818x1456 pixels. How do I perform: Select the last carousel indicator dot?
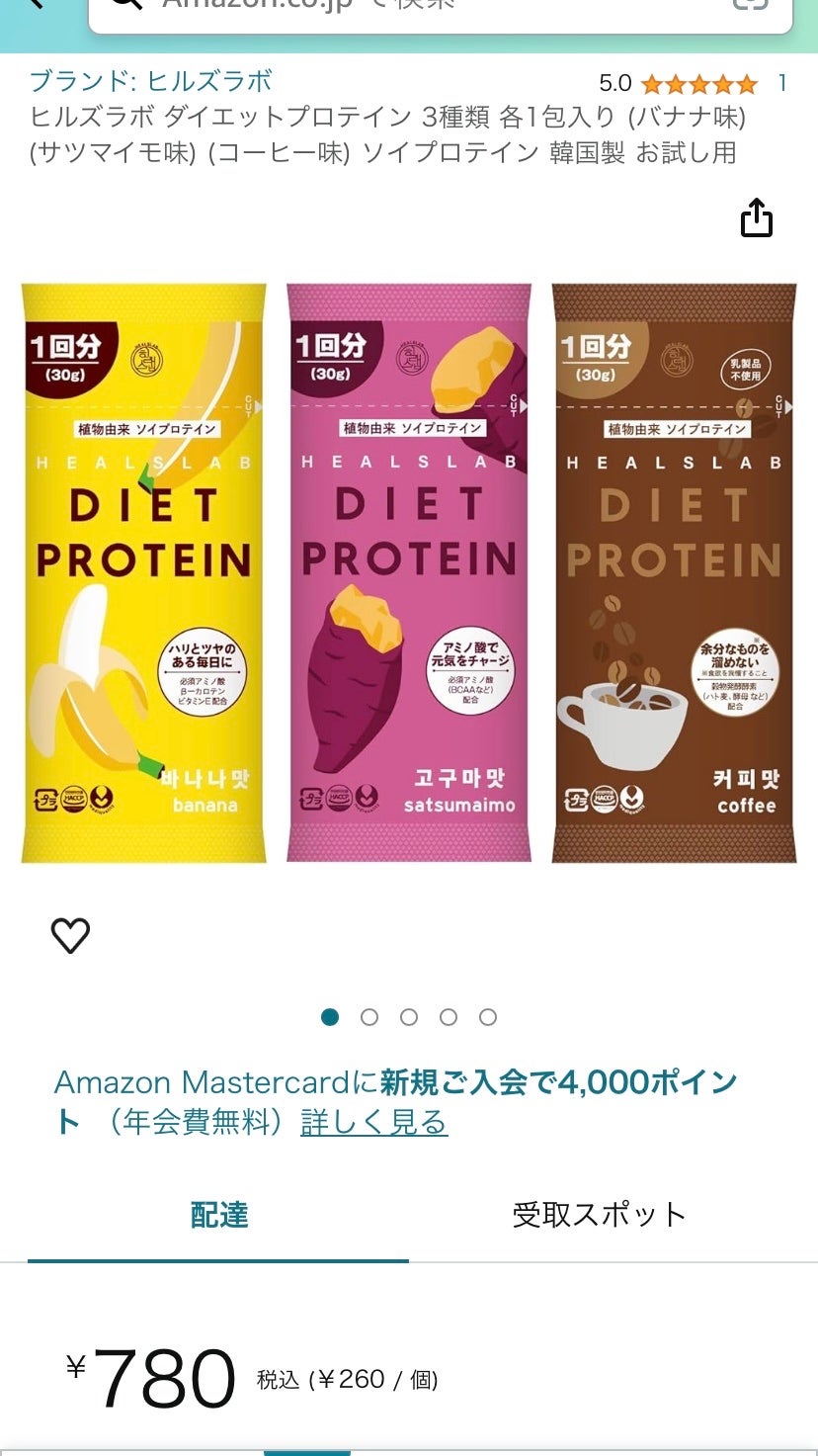coord(488,1015)
